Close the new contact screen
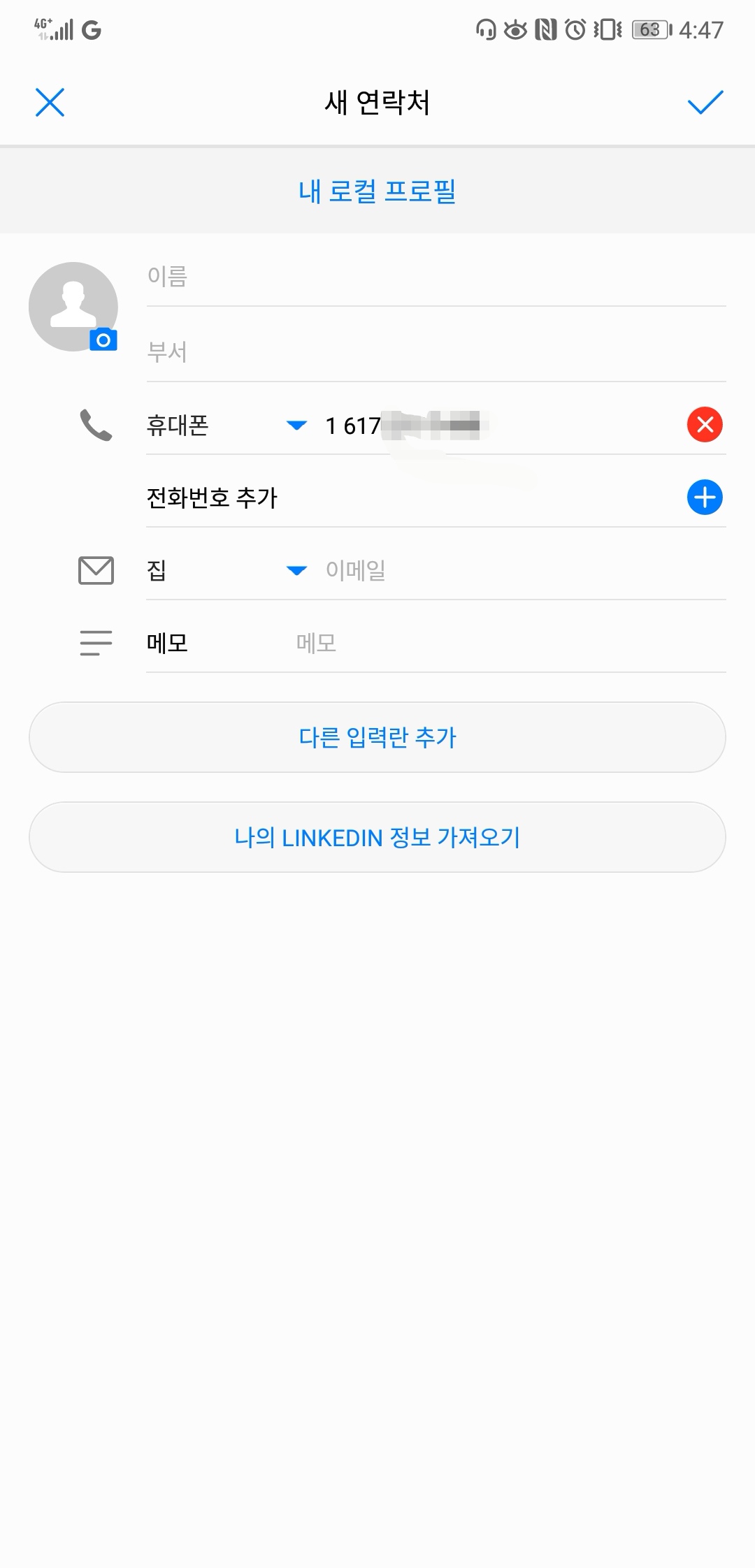Screen dimensions: 755x1568 tap(50, 103)
